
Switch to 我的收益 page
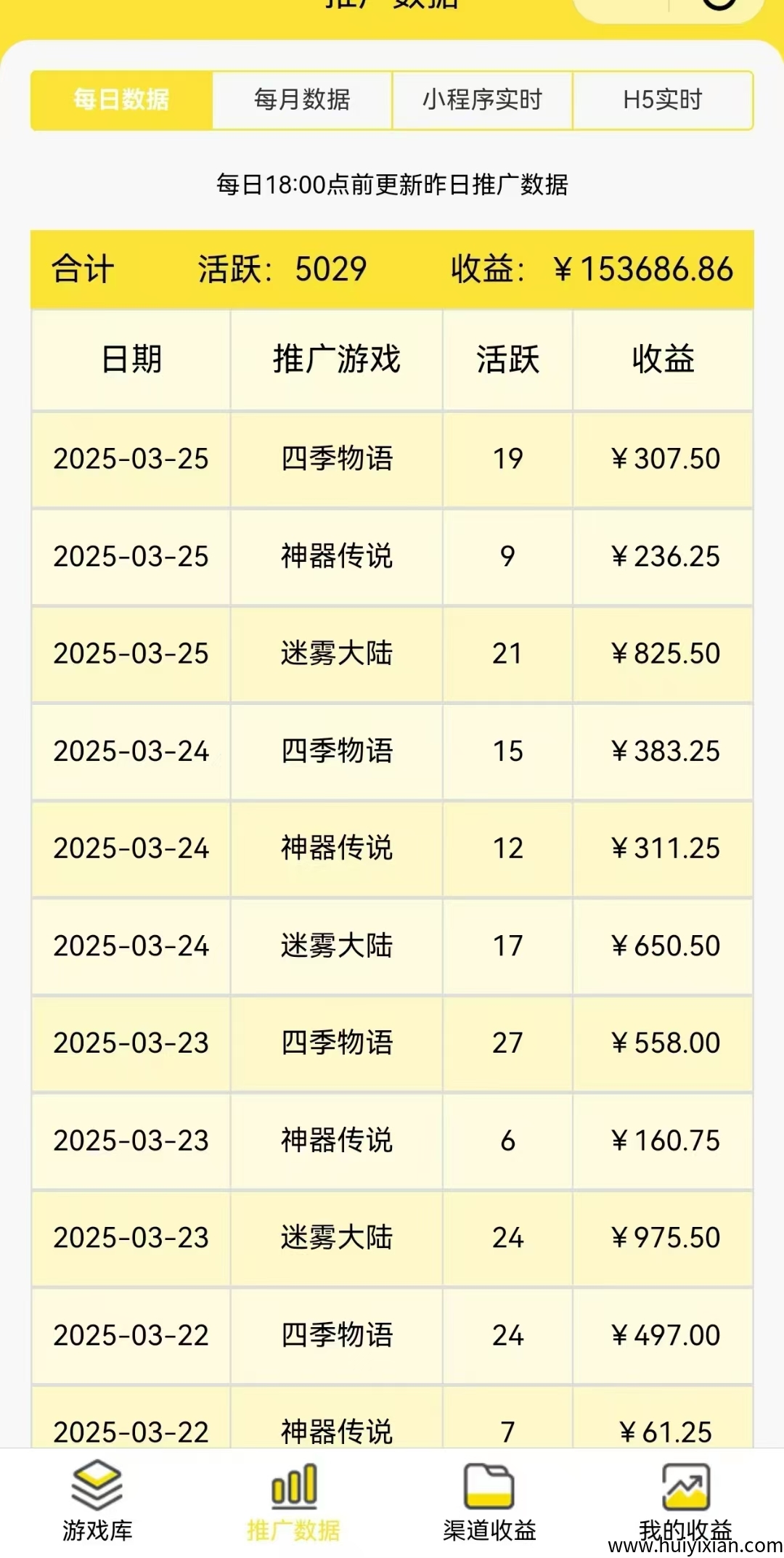click(x=685, y=1500)
